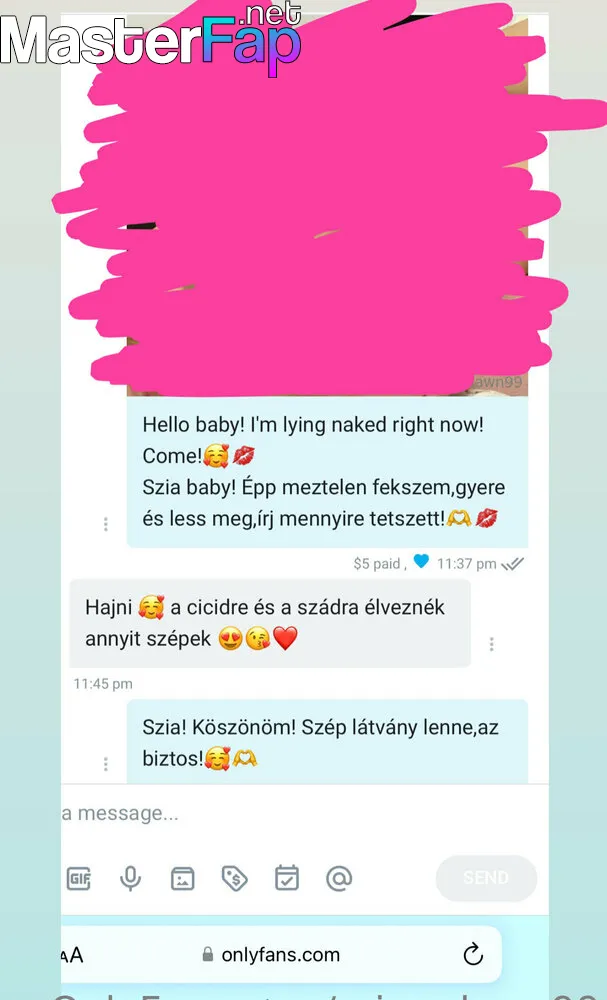This screenshot has height=1000, width=607.
Task: Open the AA text size menu
Action: pyautogui.click(x=73, y=955)
